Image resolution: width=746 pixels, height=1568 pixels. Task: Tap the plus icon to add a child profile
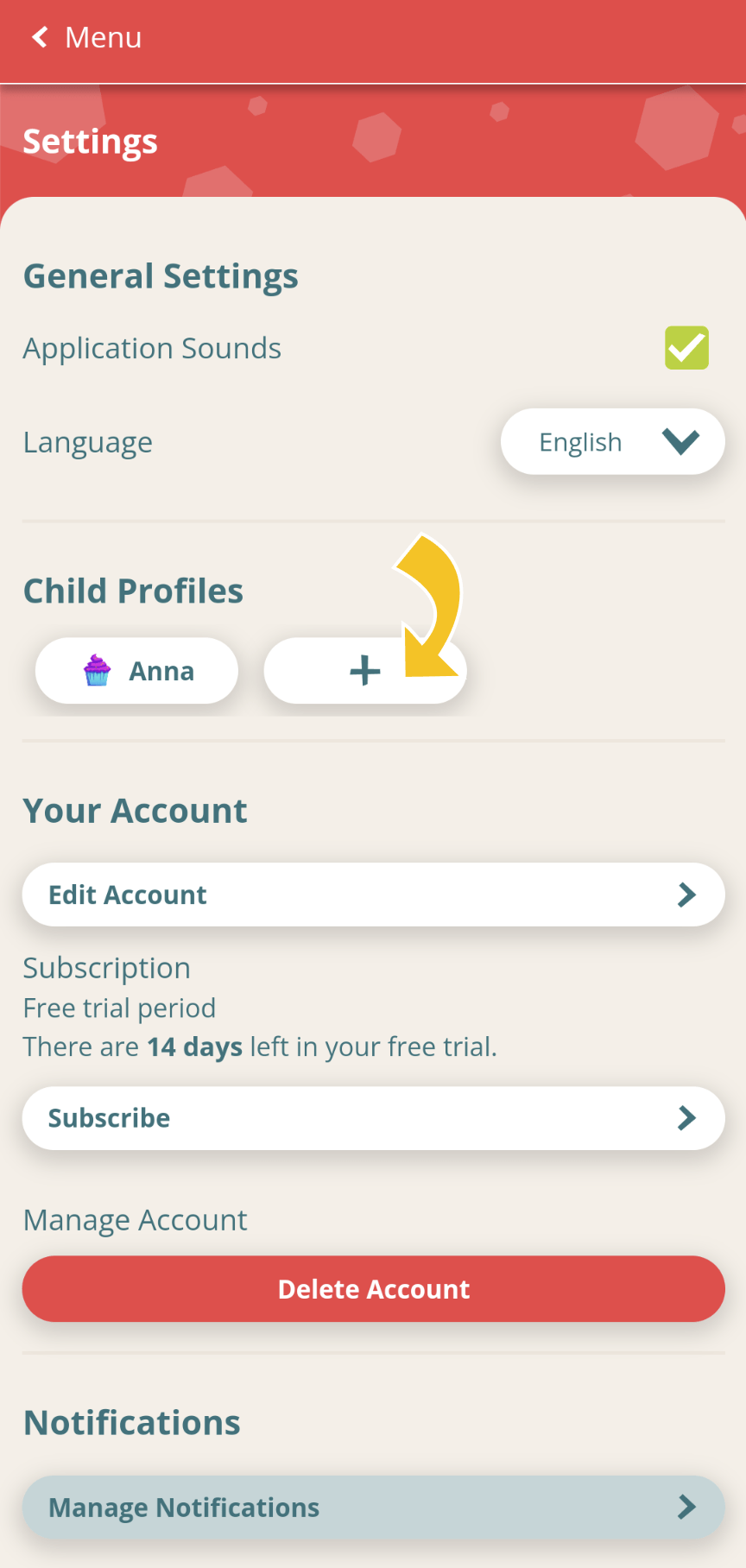pos(364,670)
